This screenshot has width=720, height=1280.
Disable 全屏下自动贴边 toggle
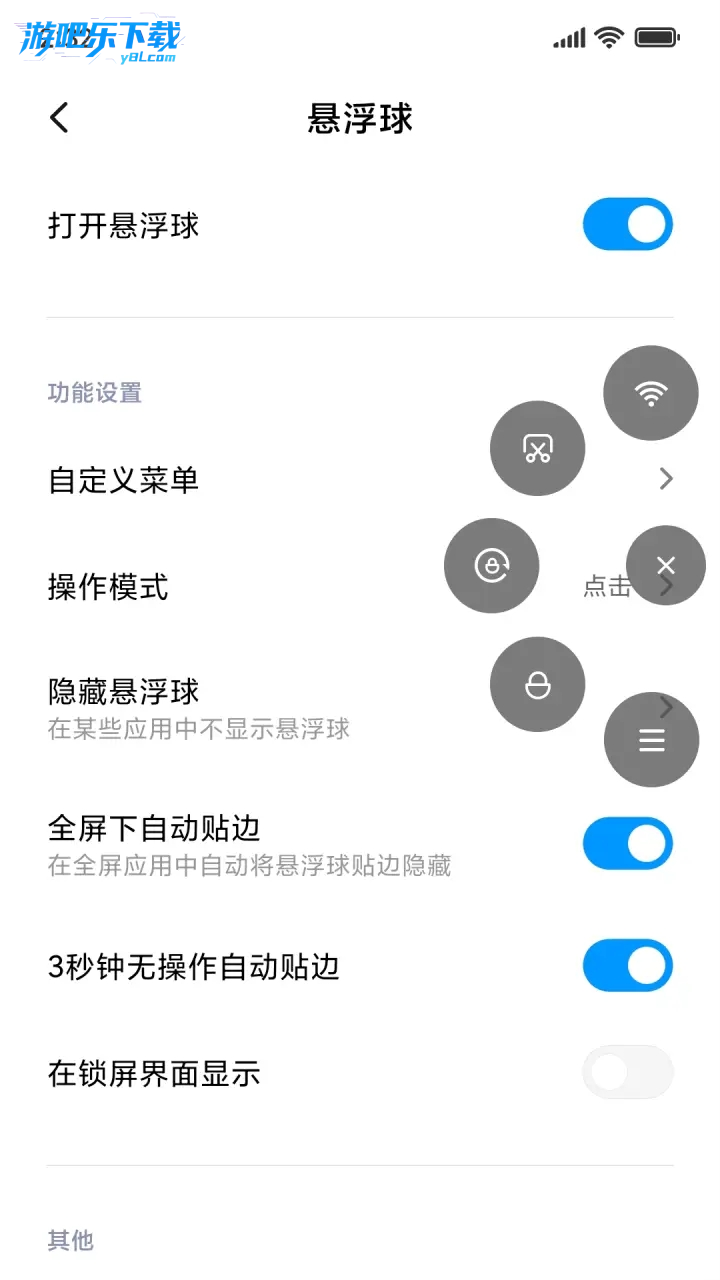pyautogui.click(x=627, y=843)
